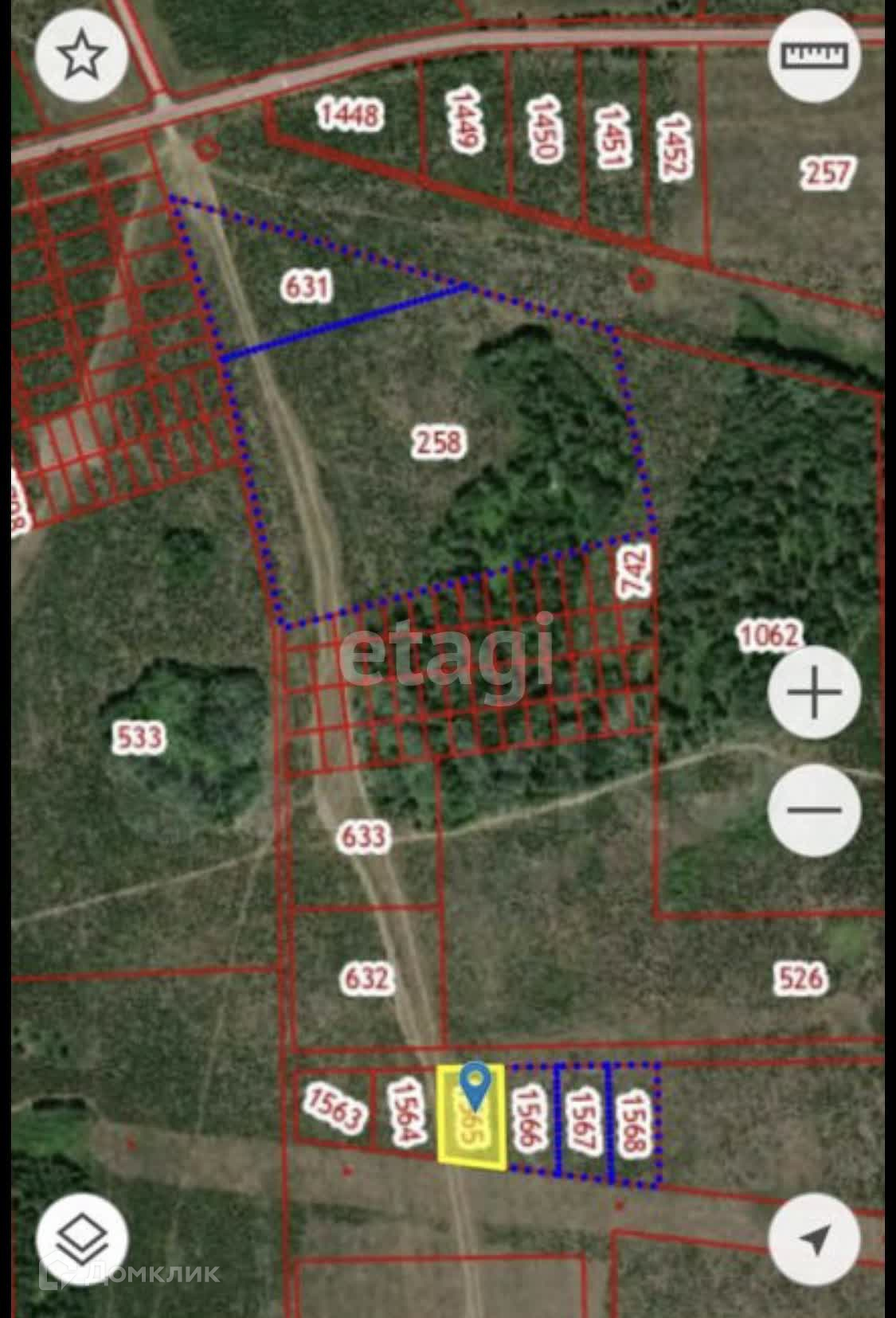Zoom in with the plus button

pyautogui.click(x=814, y=692)
